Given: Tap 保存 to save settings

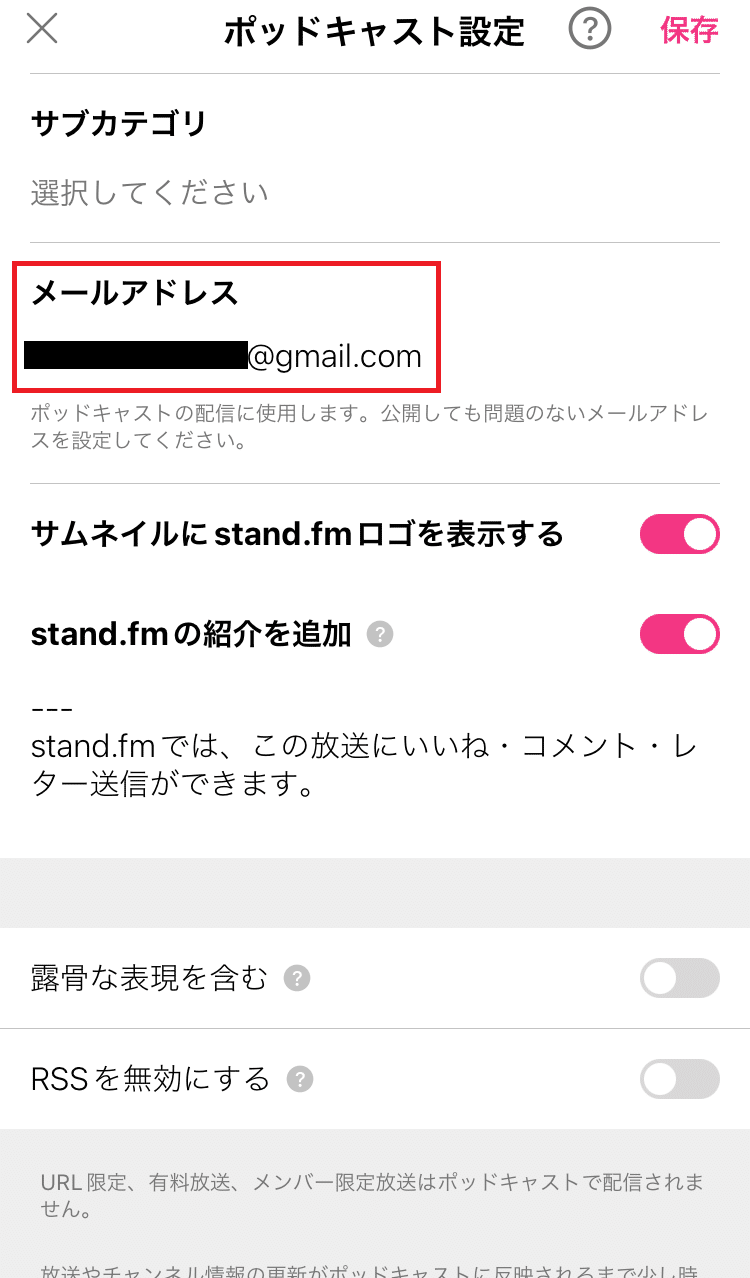Looking at the screenshot, I should 689,30.
